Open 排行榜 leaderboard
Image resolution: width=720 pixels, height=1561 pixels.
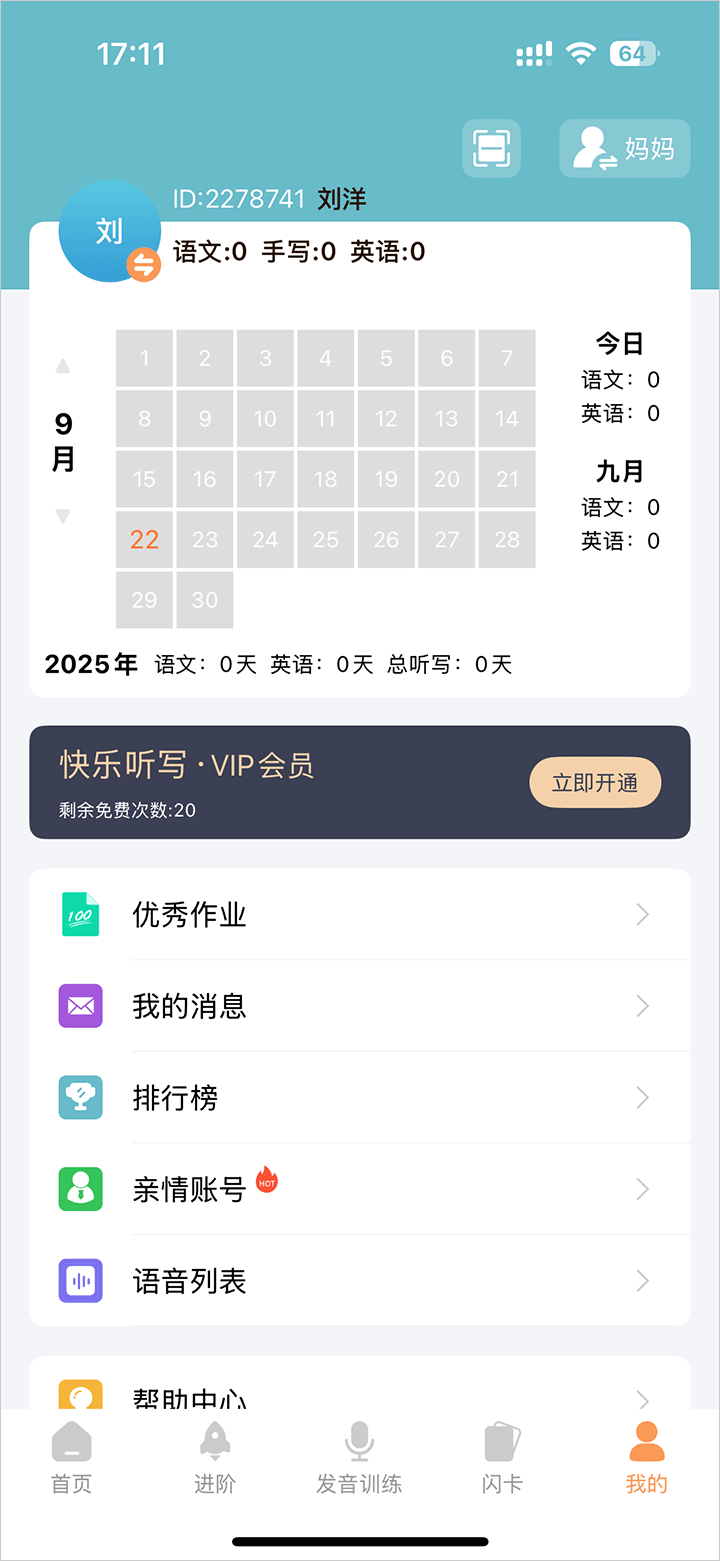[360, 1098]
